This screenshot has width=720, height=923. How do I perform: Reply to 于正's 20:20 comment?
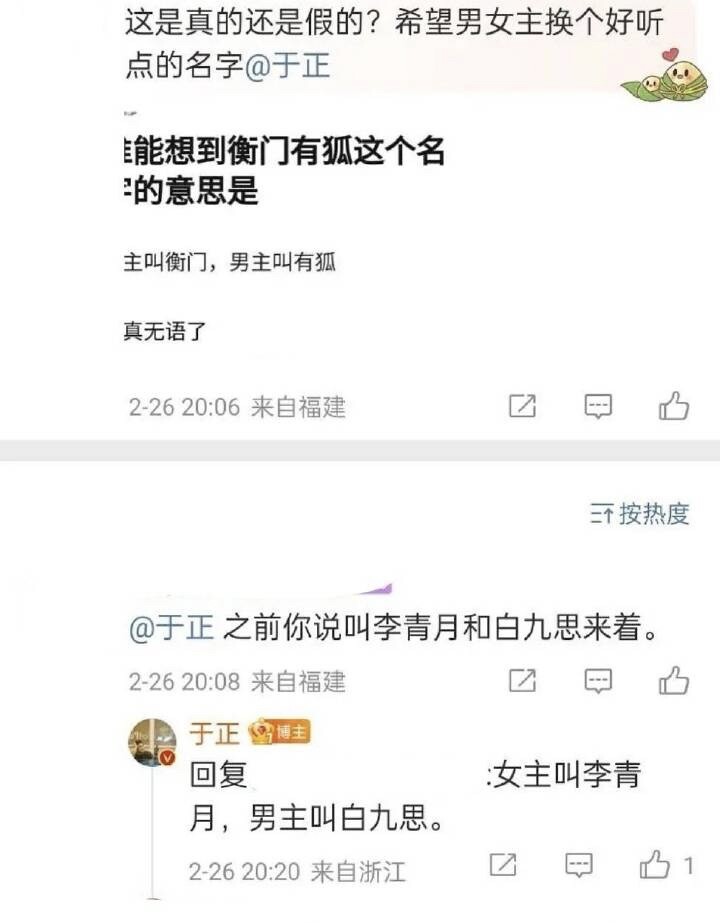coord(579,865)
